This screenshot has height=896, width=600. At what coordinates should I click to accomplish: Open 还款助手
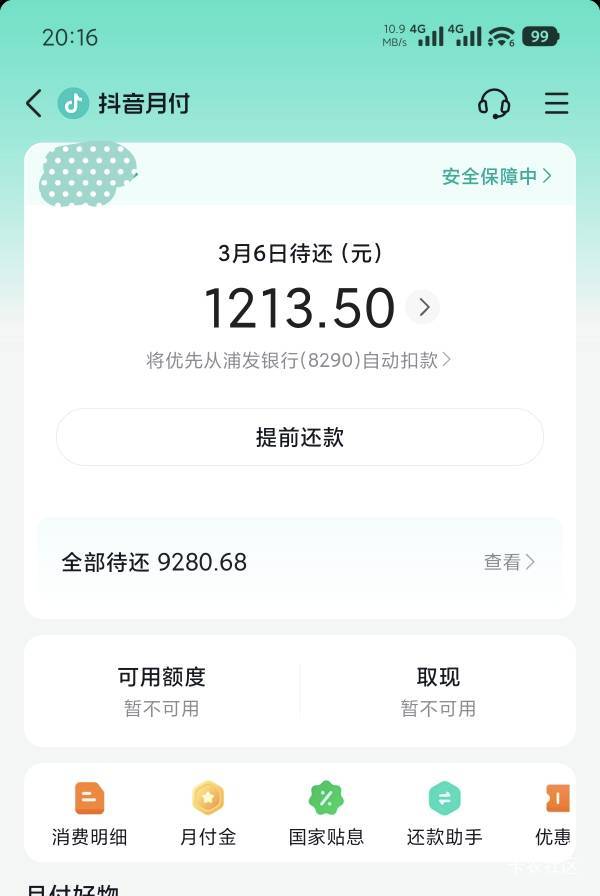[x=445, y=814]
